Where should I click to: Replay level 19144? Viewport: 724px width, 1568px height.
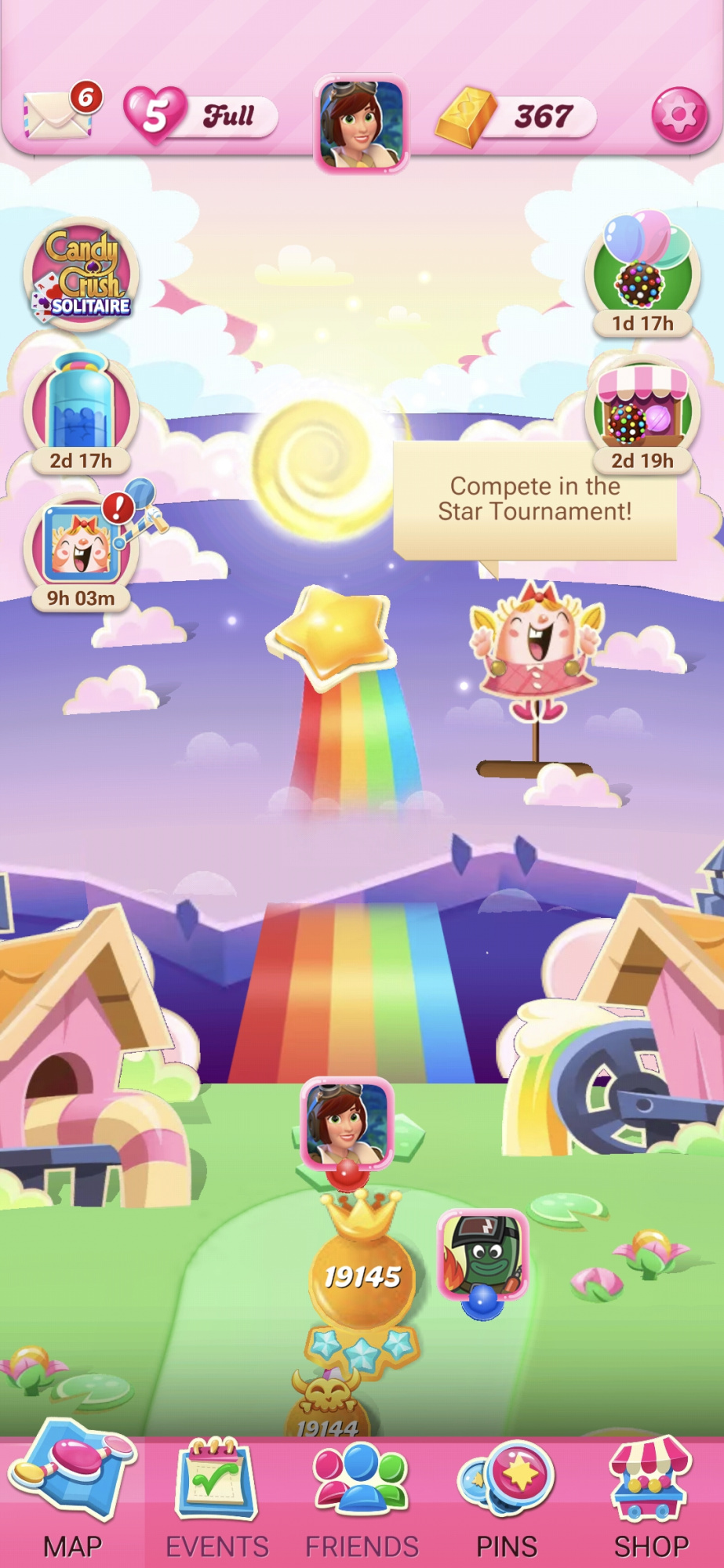[328, 1406]
